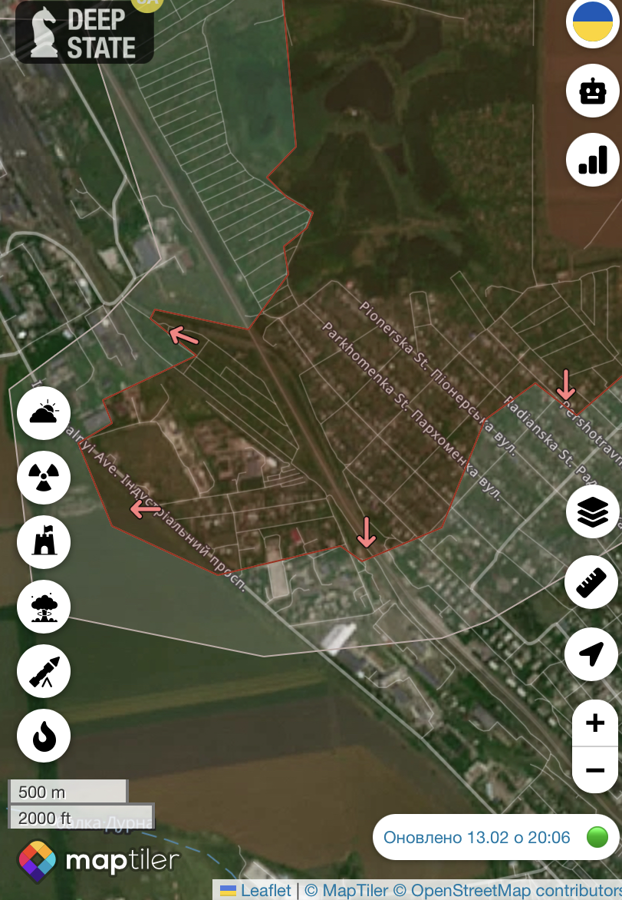Switch language with the Ukrainian flag button
The width and height of the screenshot is (622, 900).
coord(593,22)
